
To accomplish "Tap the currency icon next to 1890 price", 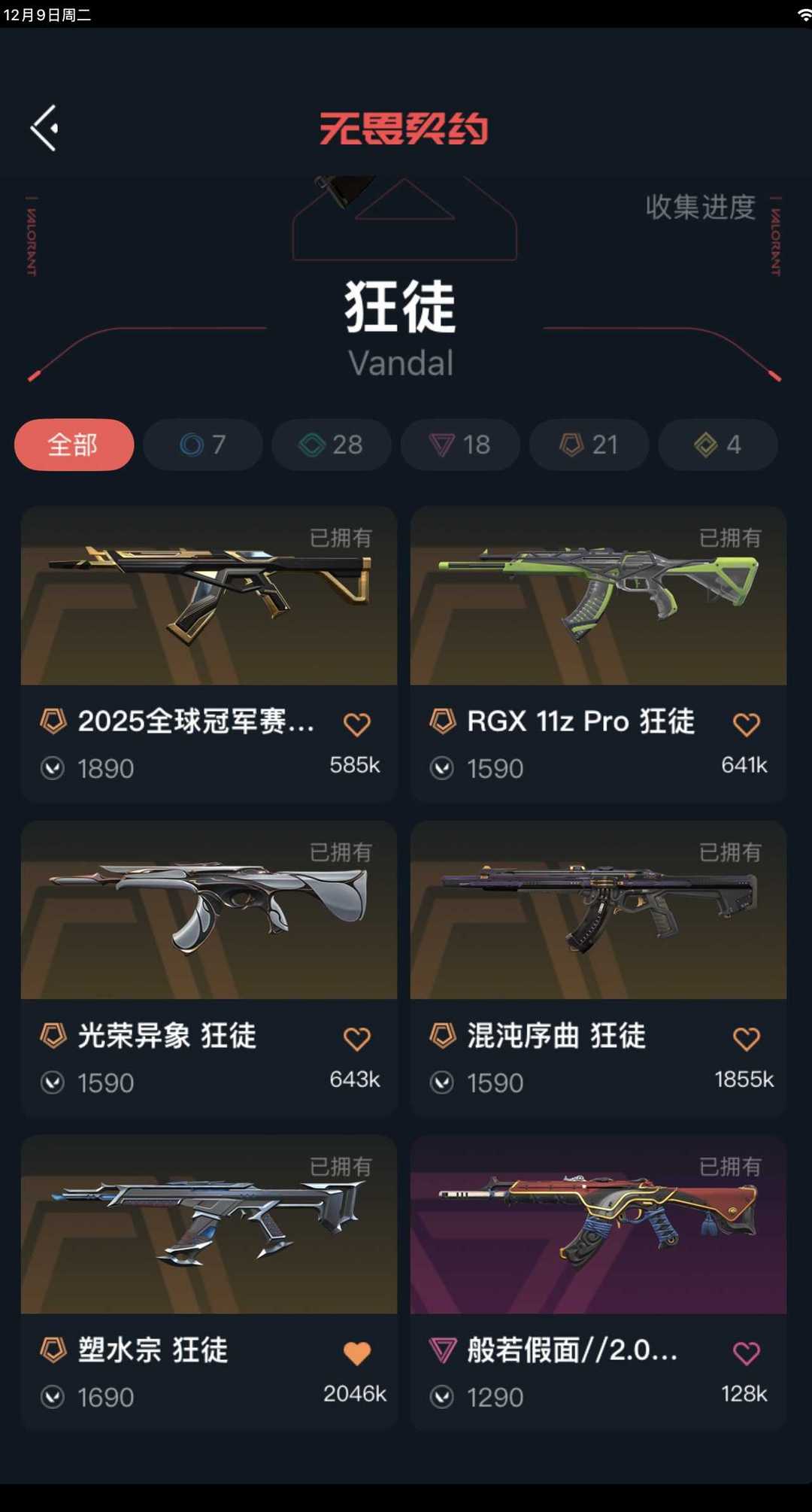I will point(52,768).
